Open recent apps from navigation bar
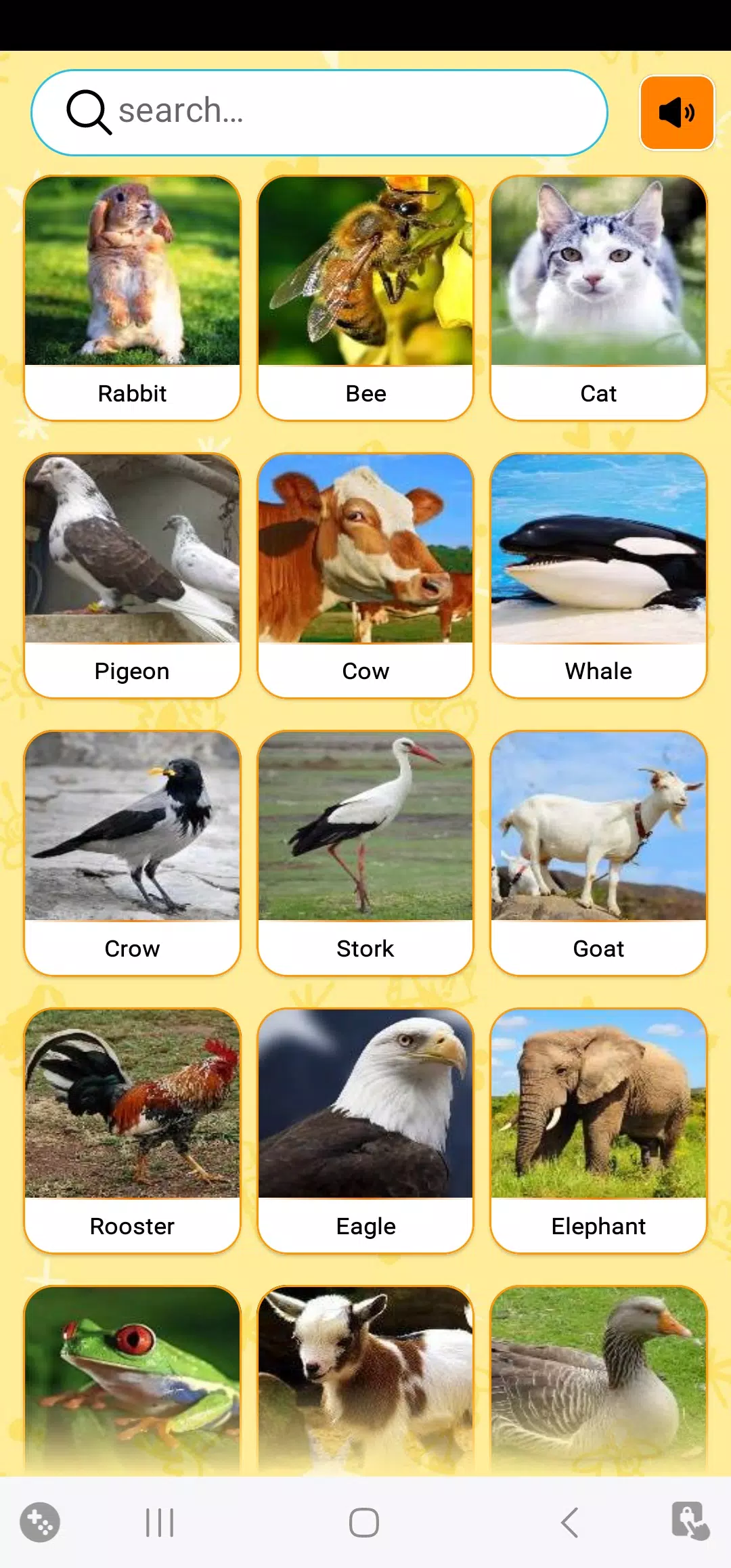Screen dimensions: 731x1568 160,1523
